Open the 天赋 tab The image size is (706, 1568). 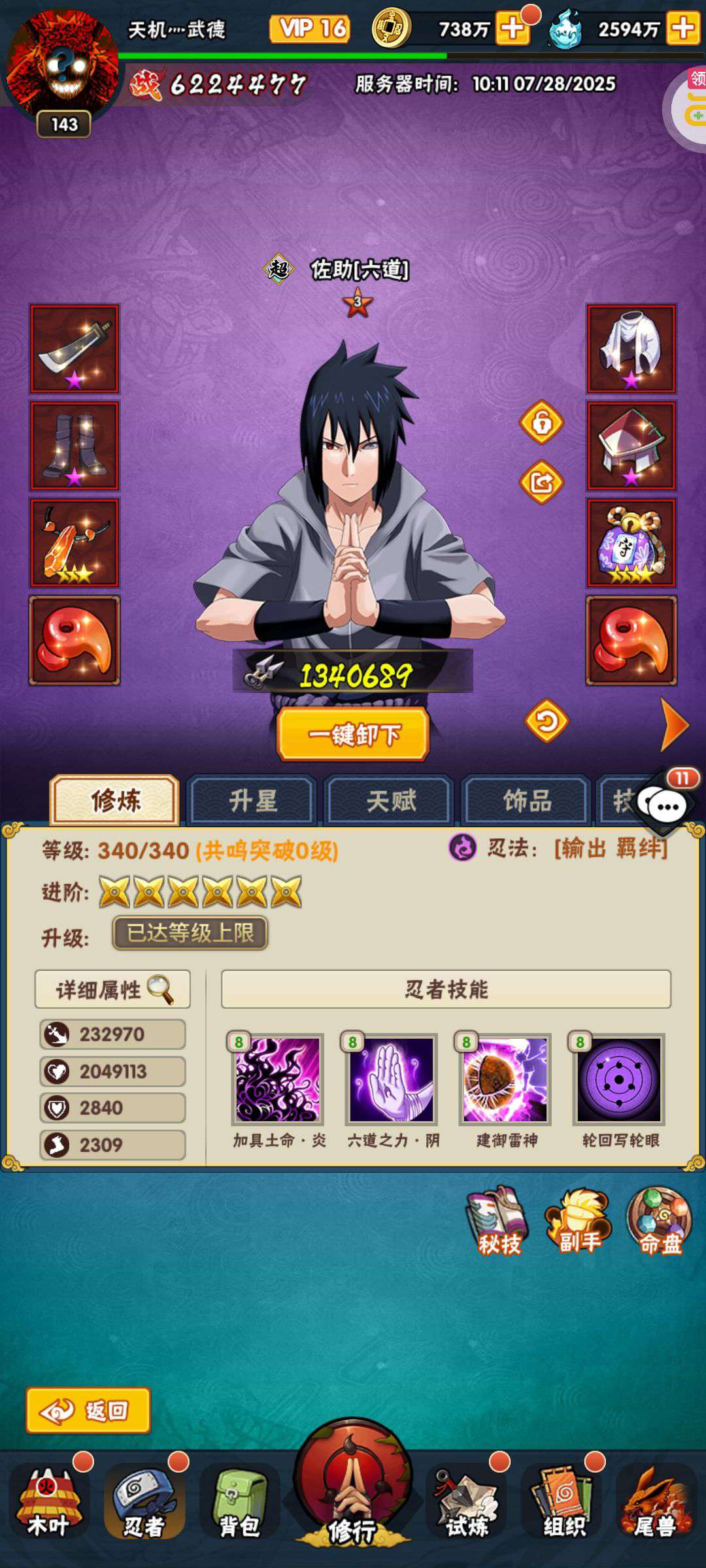390,800
